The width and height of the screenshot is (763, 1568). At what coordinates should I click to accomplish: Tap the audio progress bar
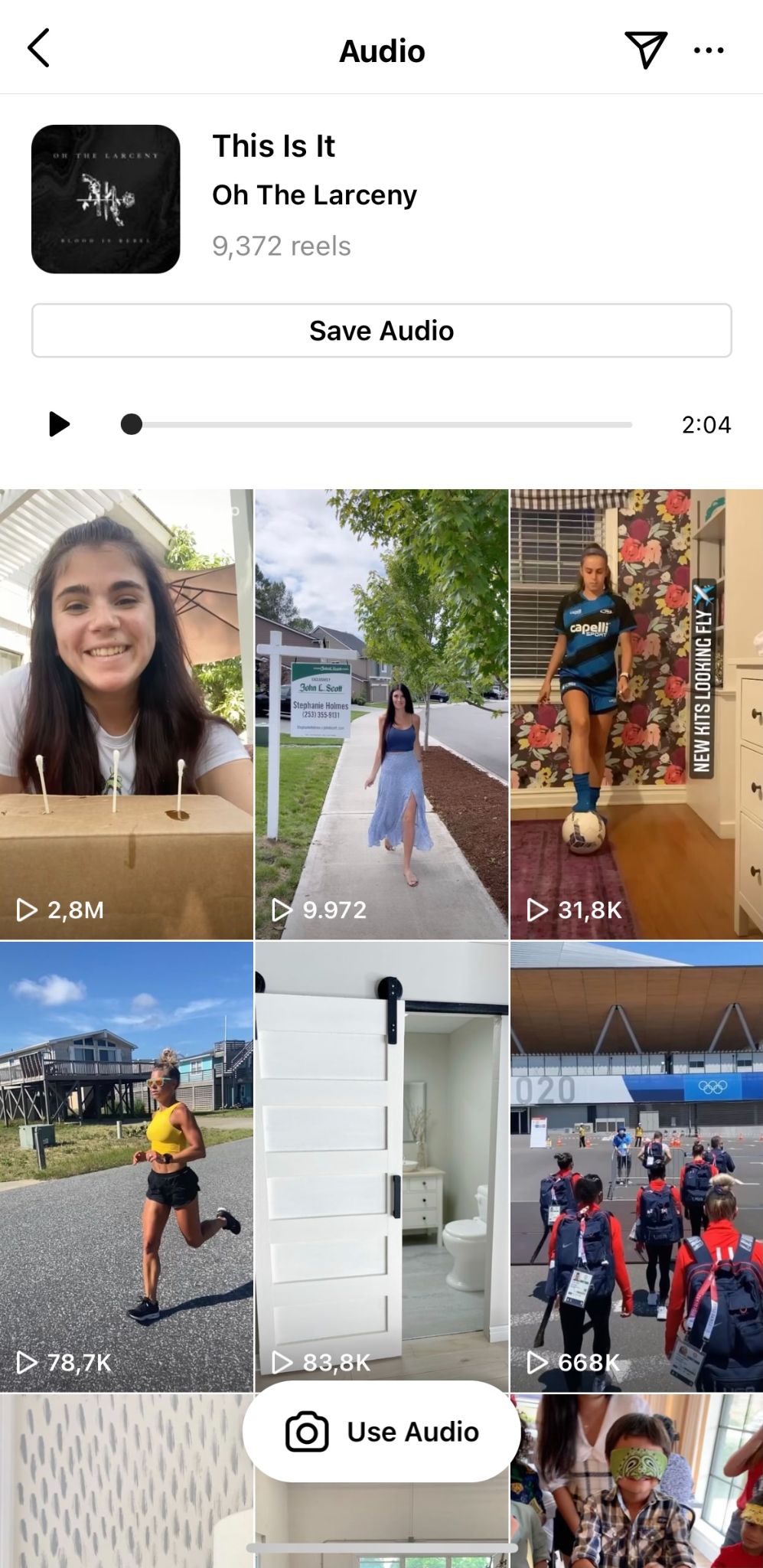(x=383, y=424)
